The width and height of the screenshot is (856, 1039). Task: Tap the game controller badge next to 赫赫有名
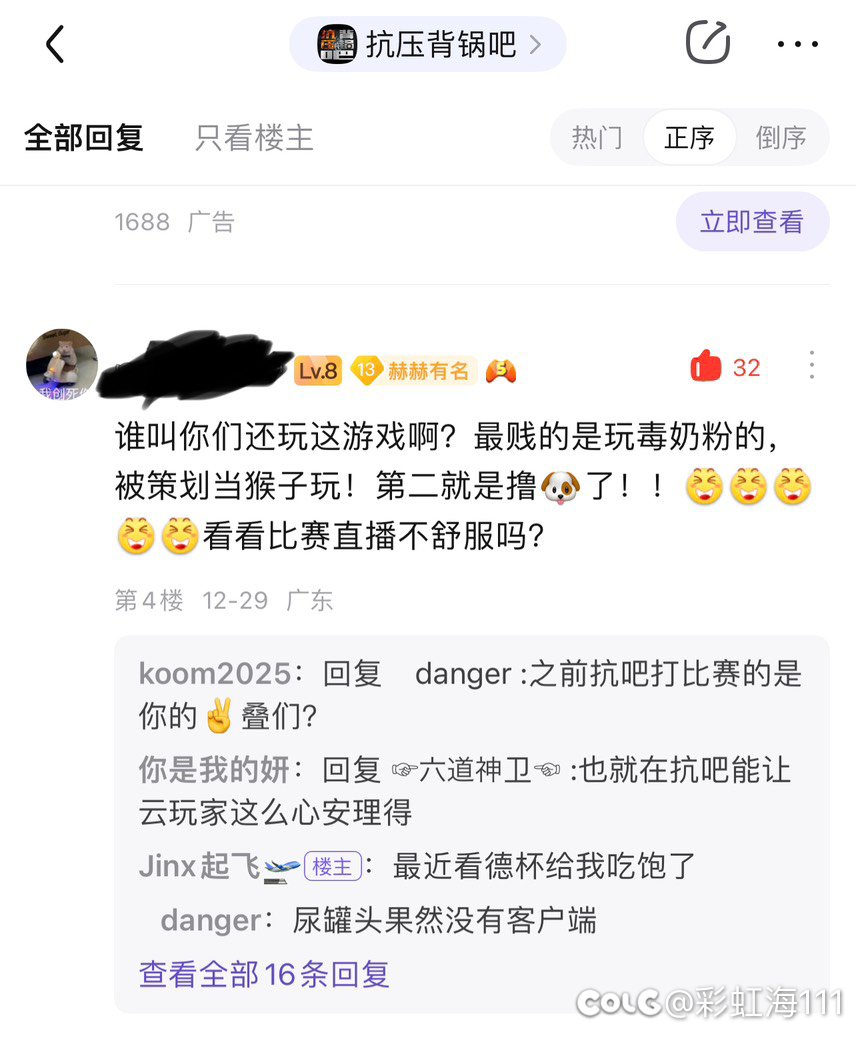coord(499,371)
